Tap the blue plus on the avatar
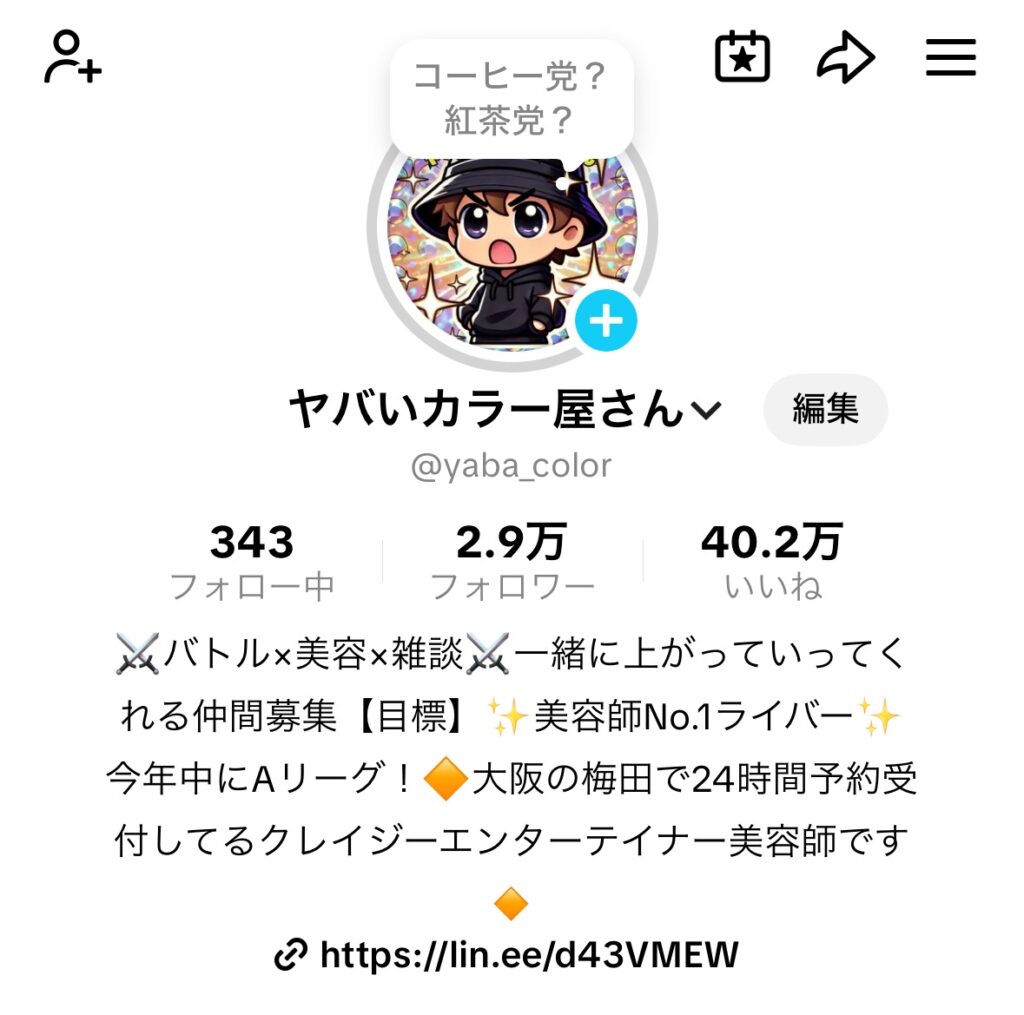Image resolution: width=1024 pixels, height=1015 pixels. pyautogui.click(x=606, y=322)
